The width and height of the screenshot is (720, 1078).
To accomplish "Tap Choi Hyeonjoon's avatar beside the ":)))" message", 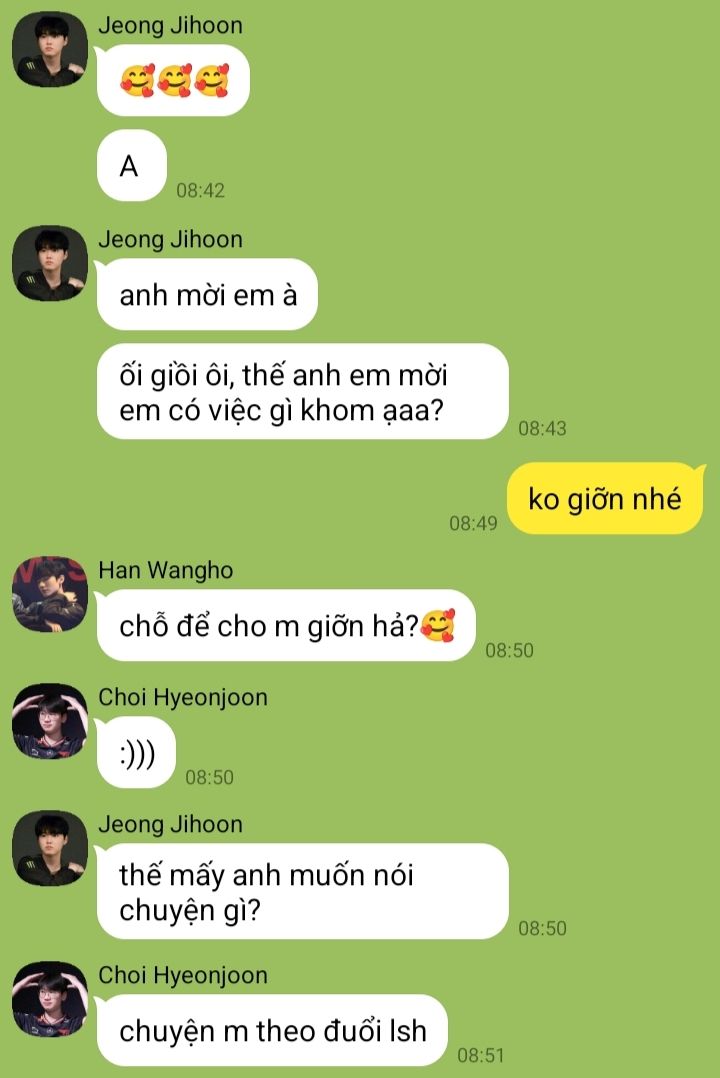I will tap(50, 721).
